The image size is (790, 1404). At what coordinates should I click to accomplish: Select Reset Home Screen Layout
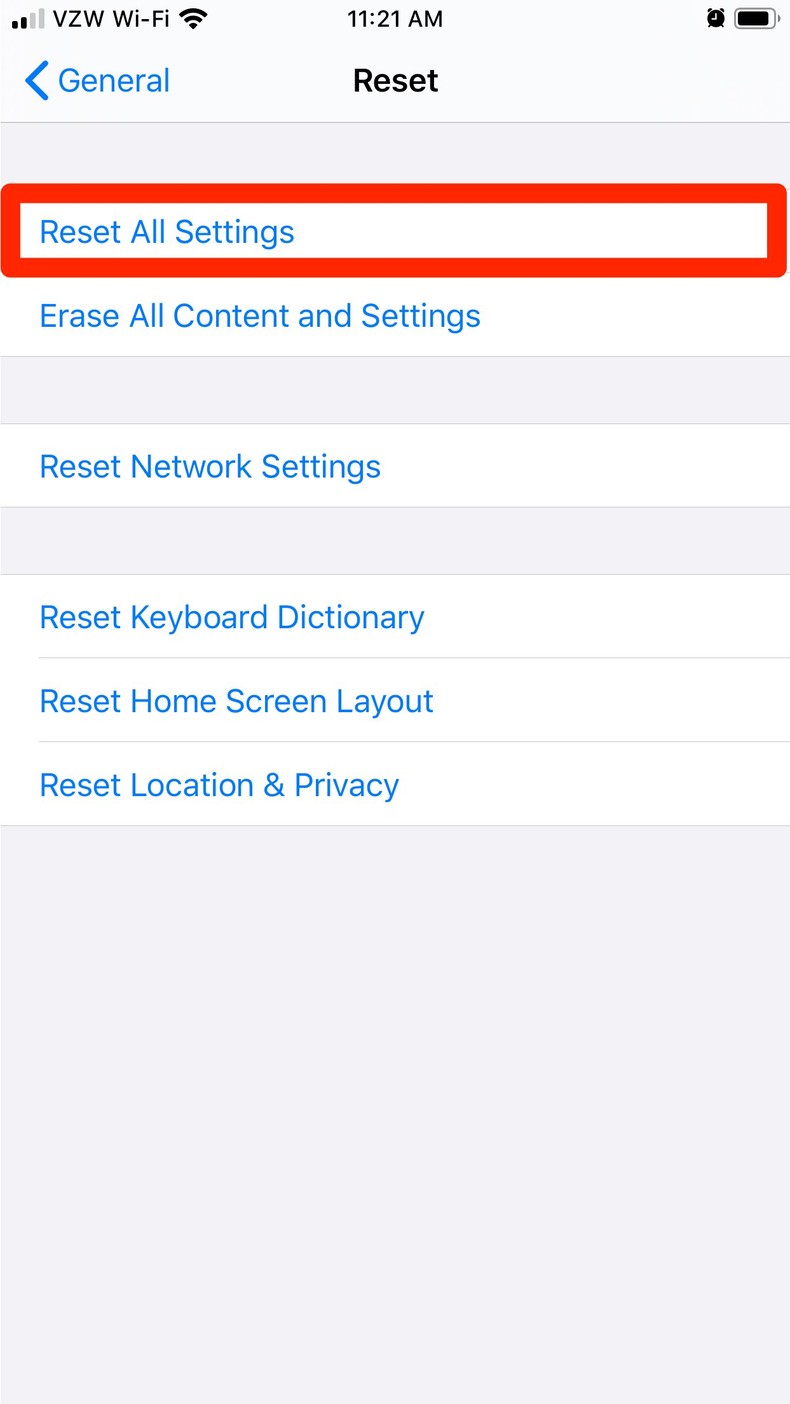[236, 702]
